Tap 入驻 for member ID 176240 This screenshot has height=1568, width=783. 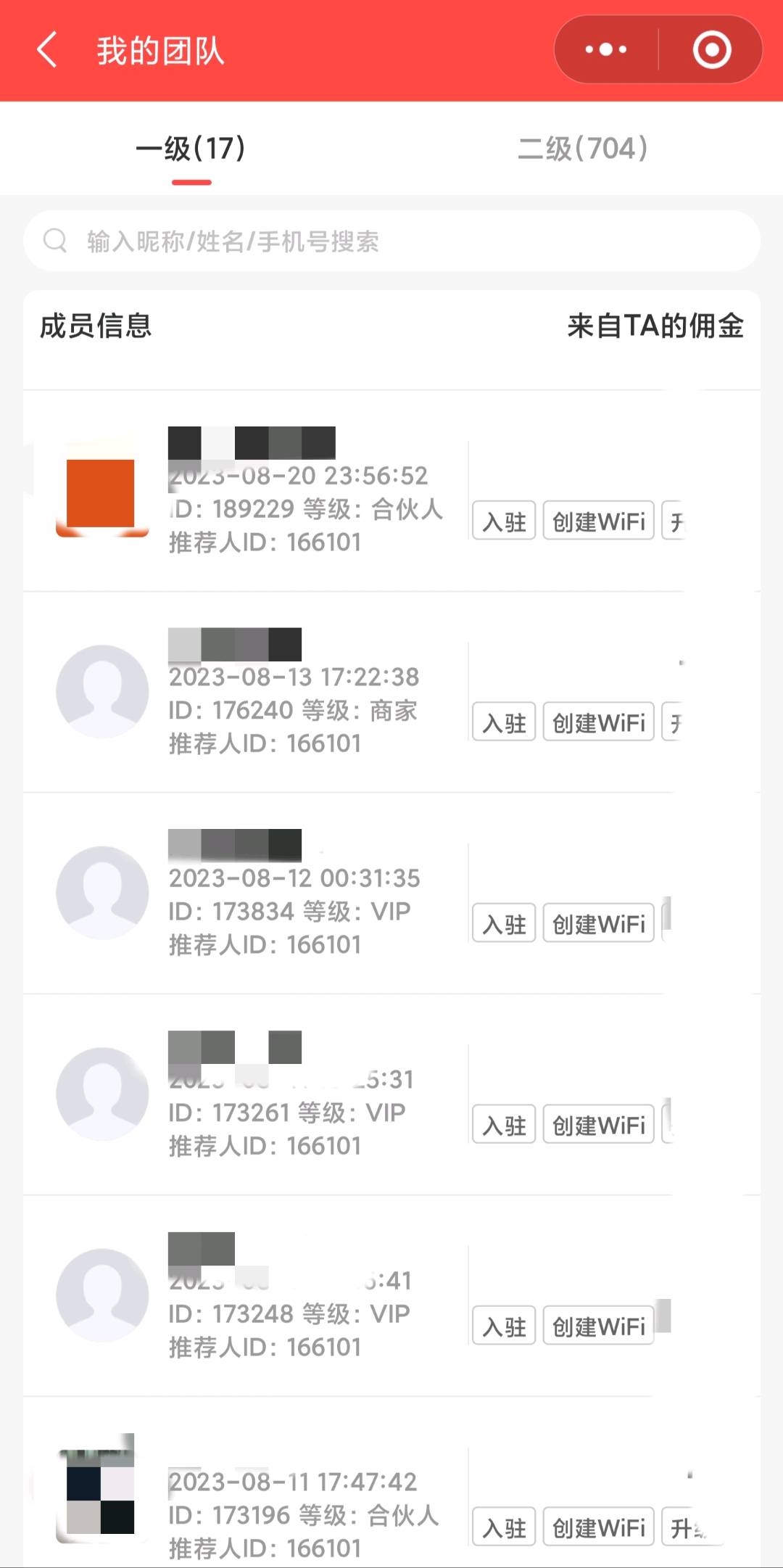point(504,722)
